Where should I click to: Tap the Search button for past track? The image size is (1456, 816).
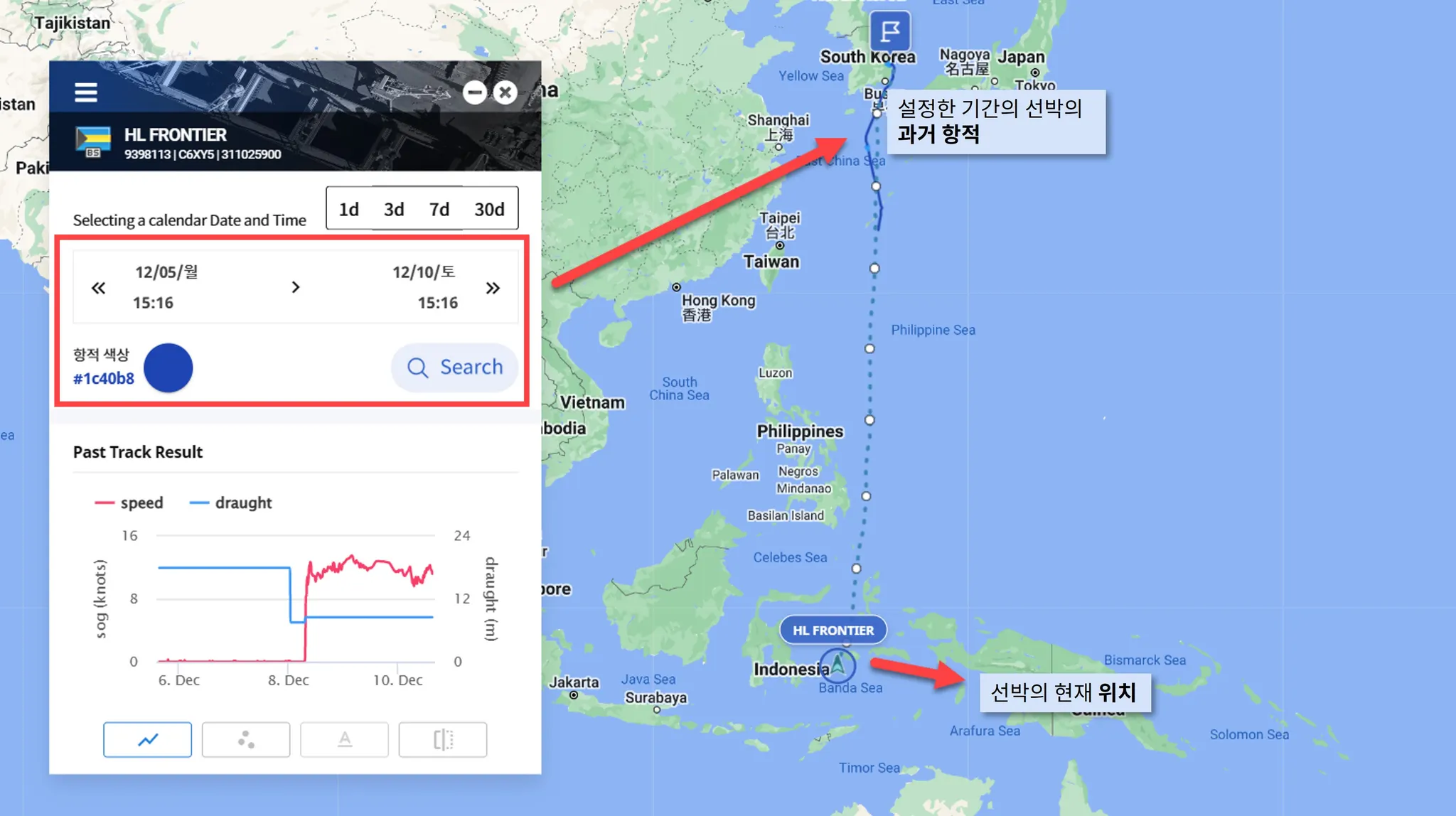[455, 367]
